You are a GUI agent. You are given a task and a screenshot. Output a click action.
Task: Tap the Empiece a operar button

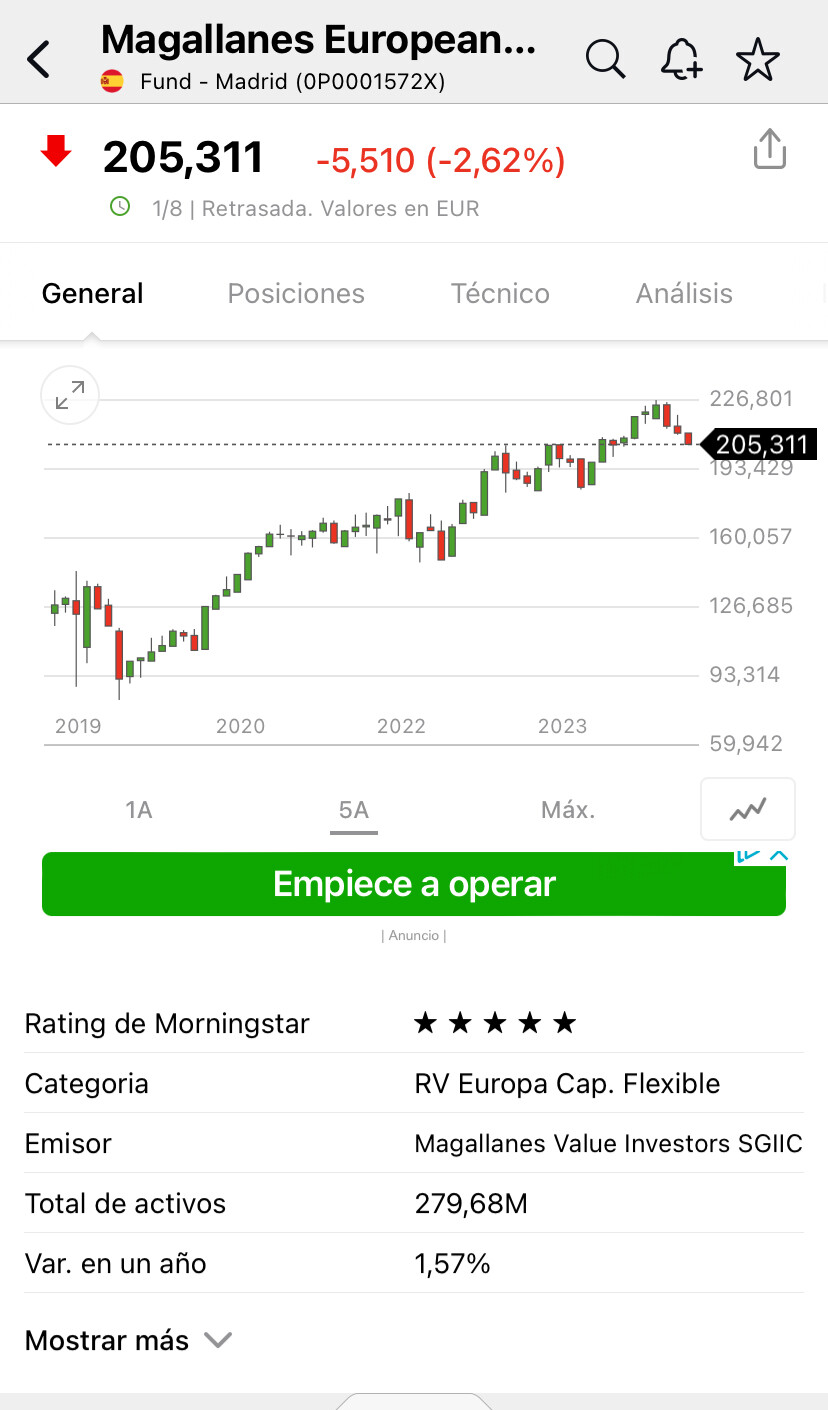(414, 884)
